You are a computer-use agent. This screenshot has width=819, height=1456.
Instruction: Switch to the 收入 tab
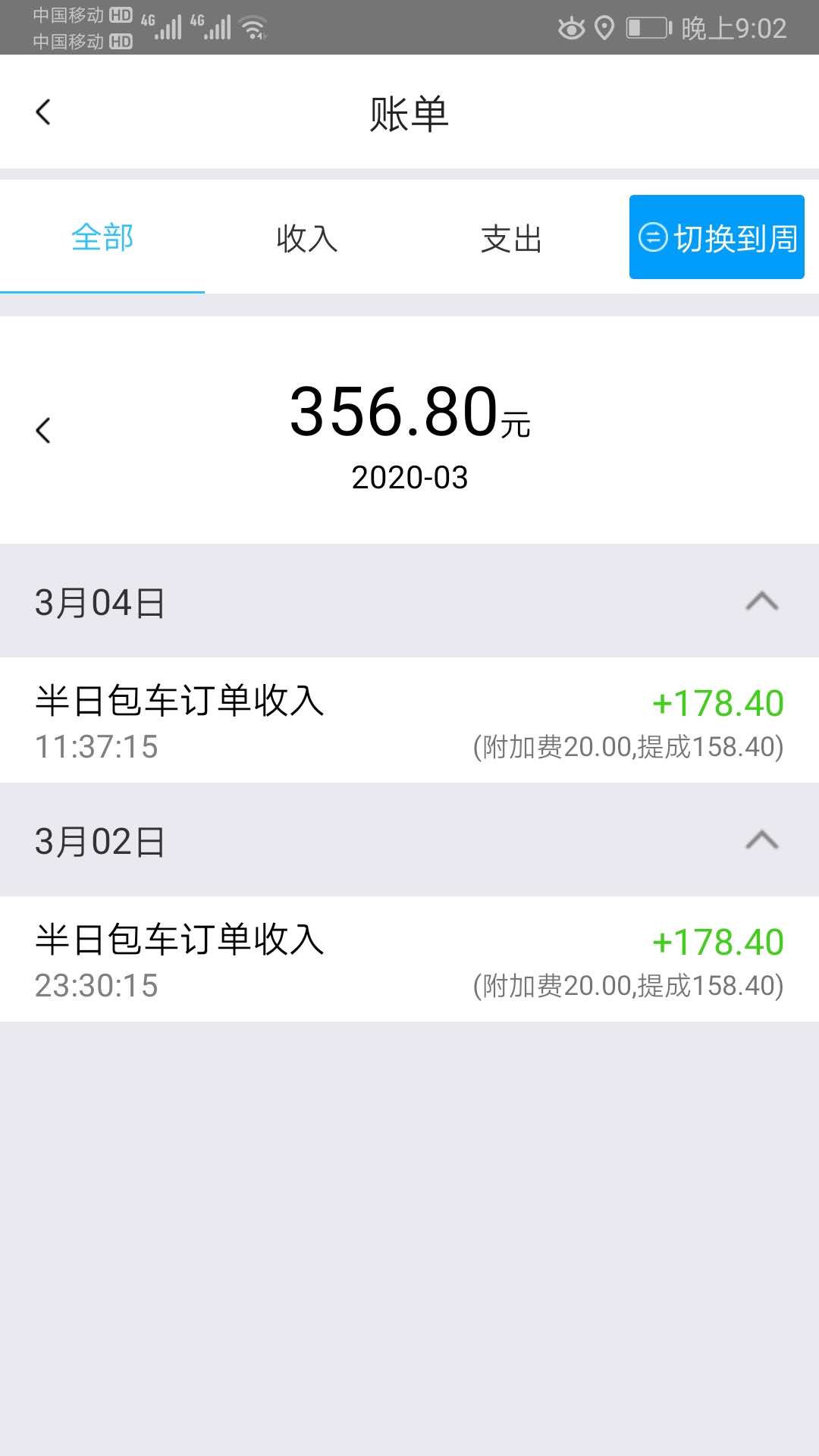[x=307, y=238]
